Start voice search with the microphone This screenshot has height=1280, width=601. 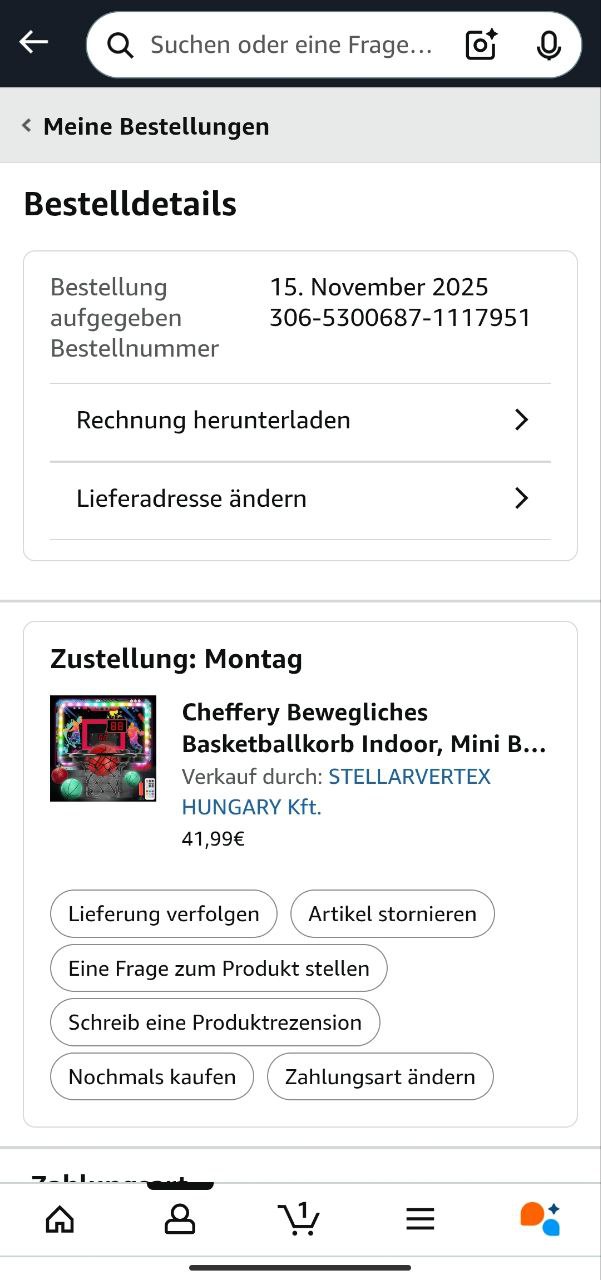(548, 45)
